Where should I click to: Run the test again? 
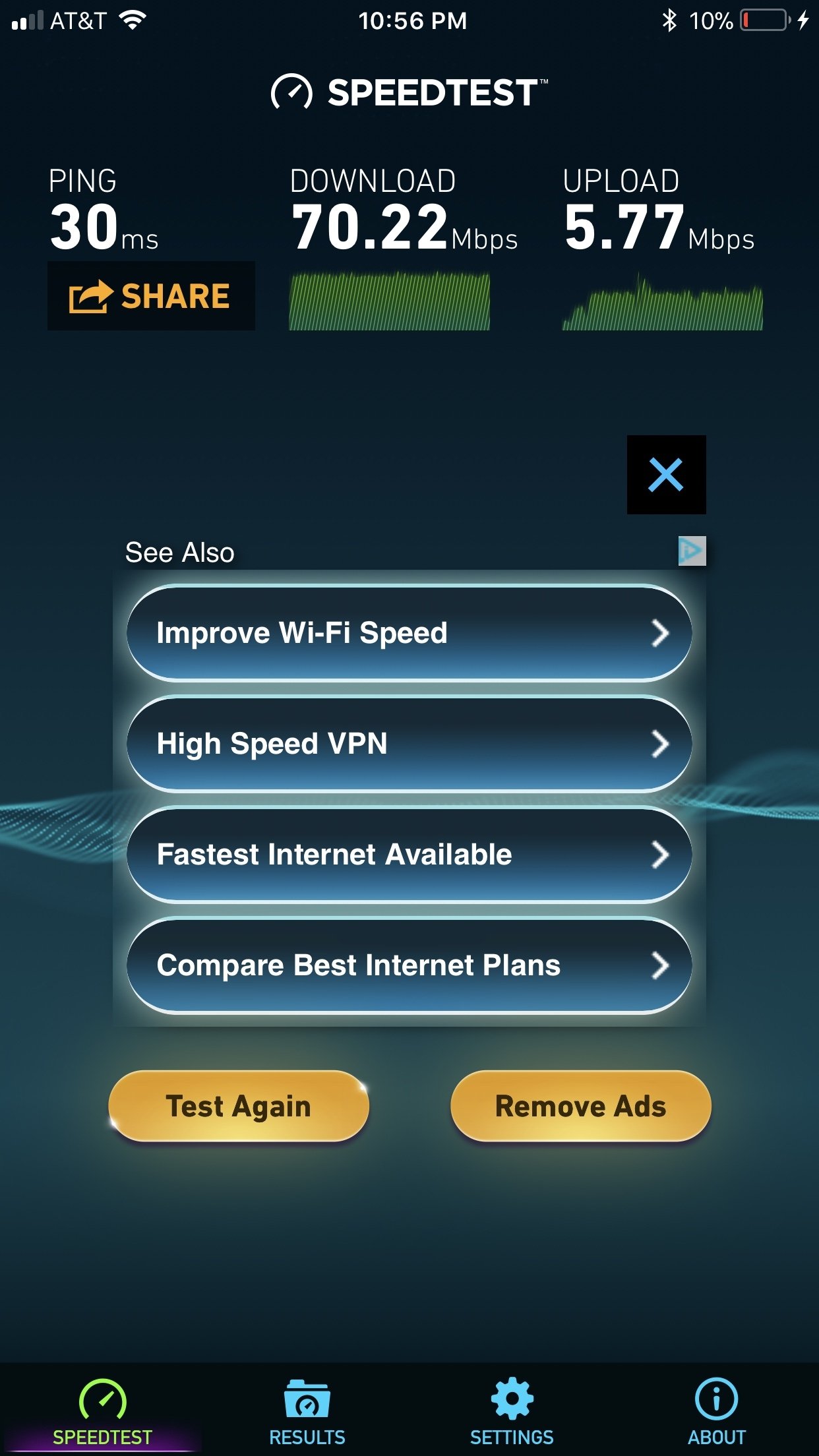(239, 1106)
